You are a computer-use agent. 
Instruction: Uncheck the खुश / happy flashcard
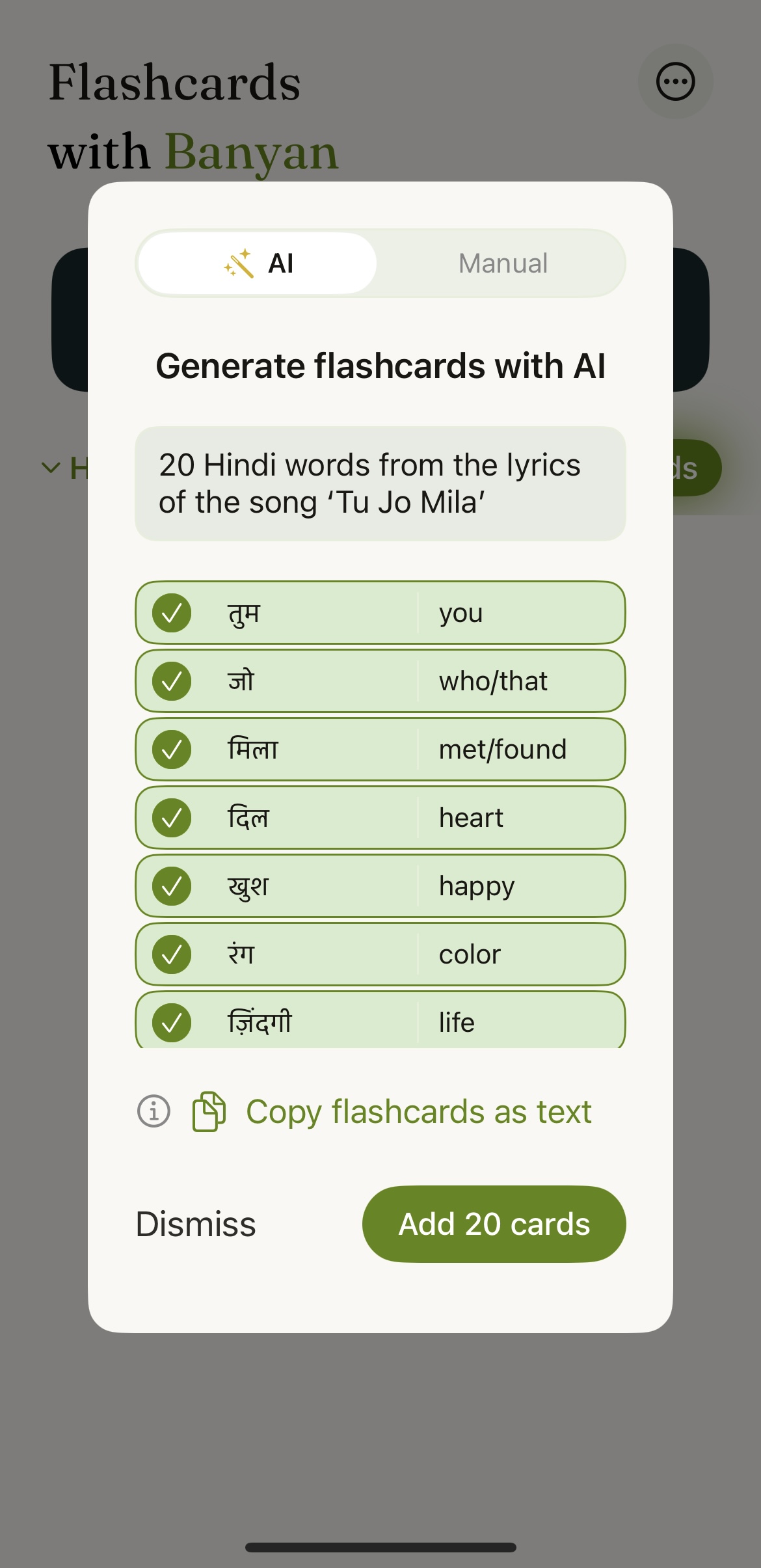172,886
